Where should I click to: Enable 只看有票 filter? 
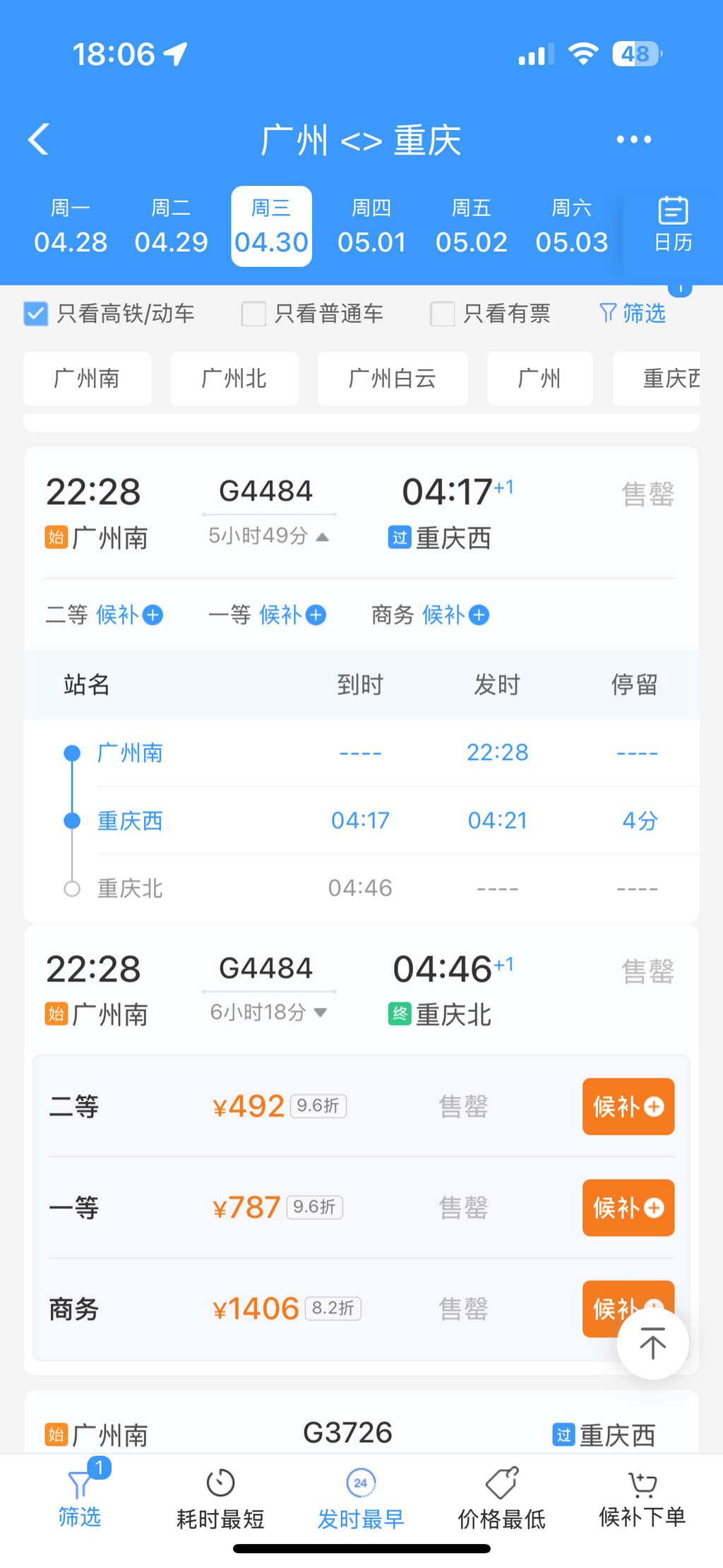click(443, 314)
